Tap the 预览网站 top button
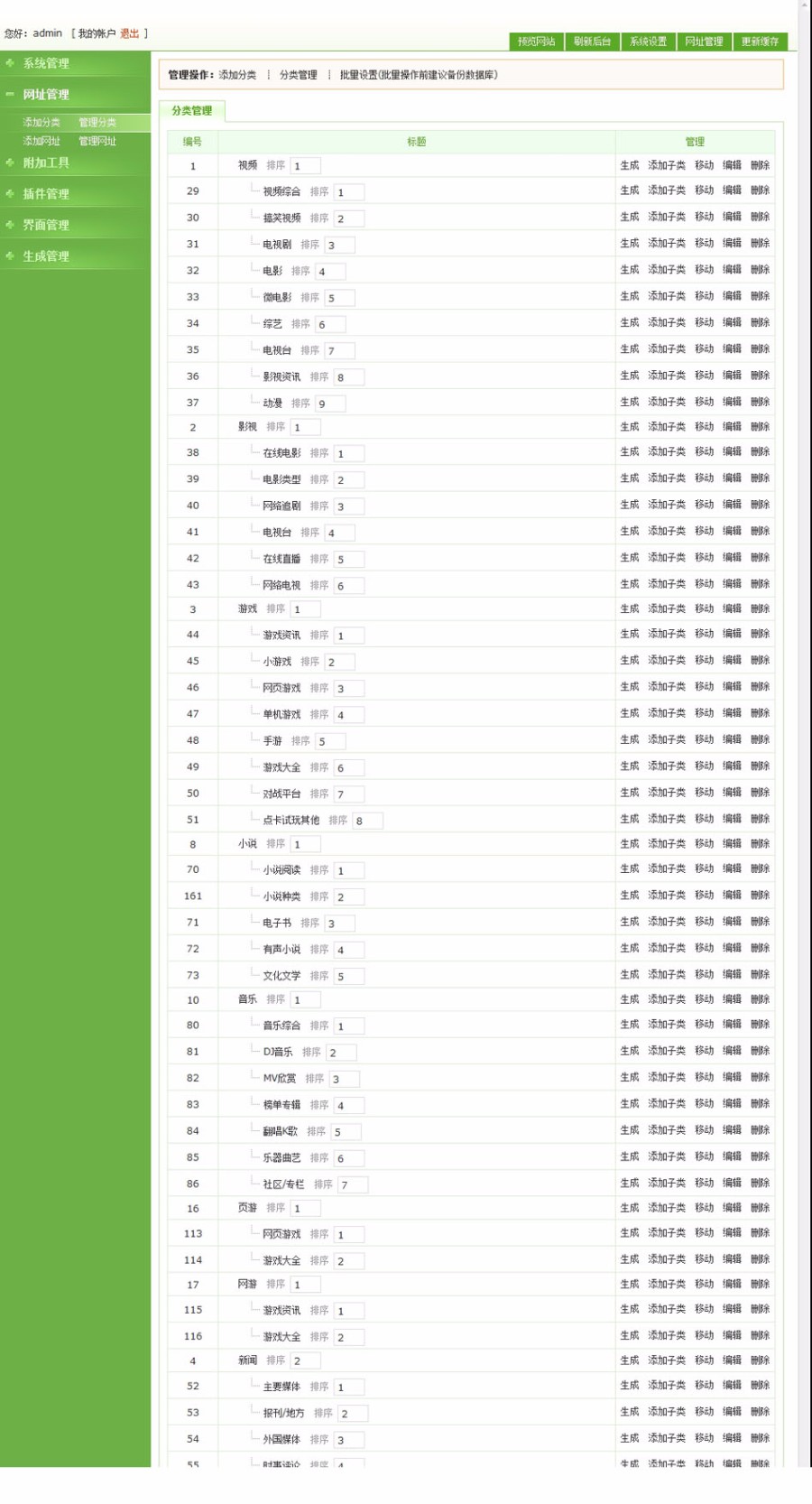 pos(536,42)
